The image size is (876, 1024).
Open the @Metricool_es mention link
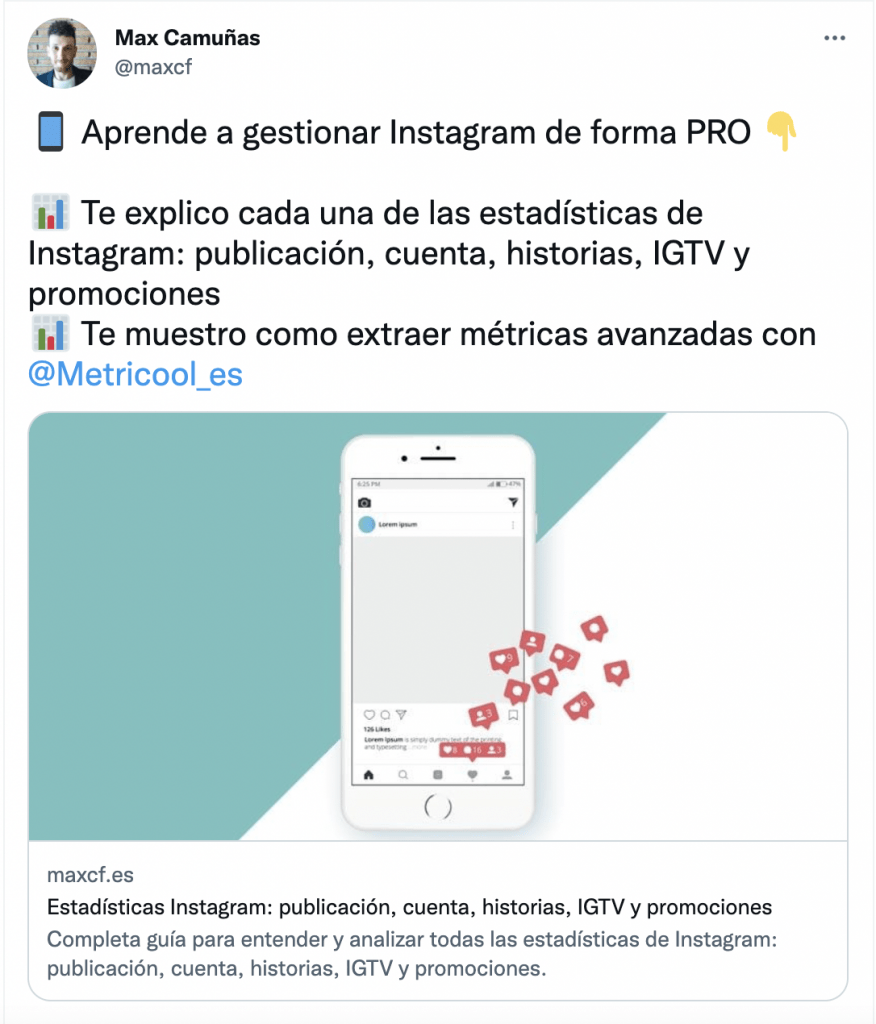(x=136, y=373)
